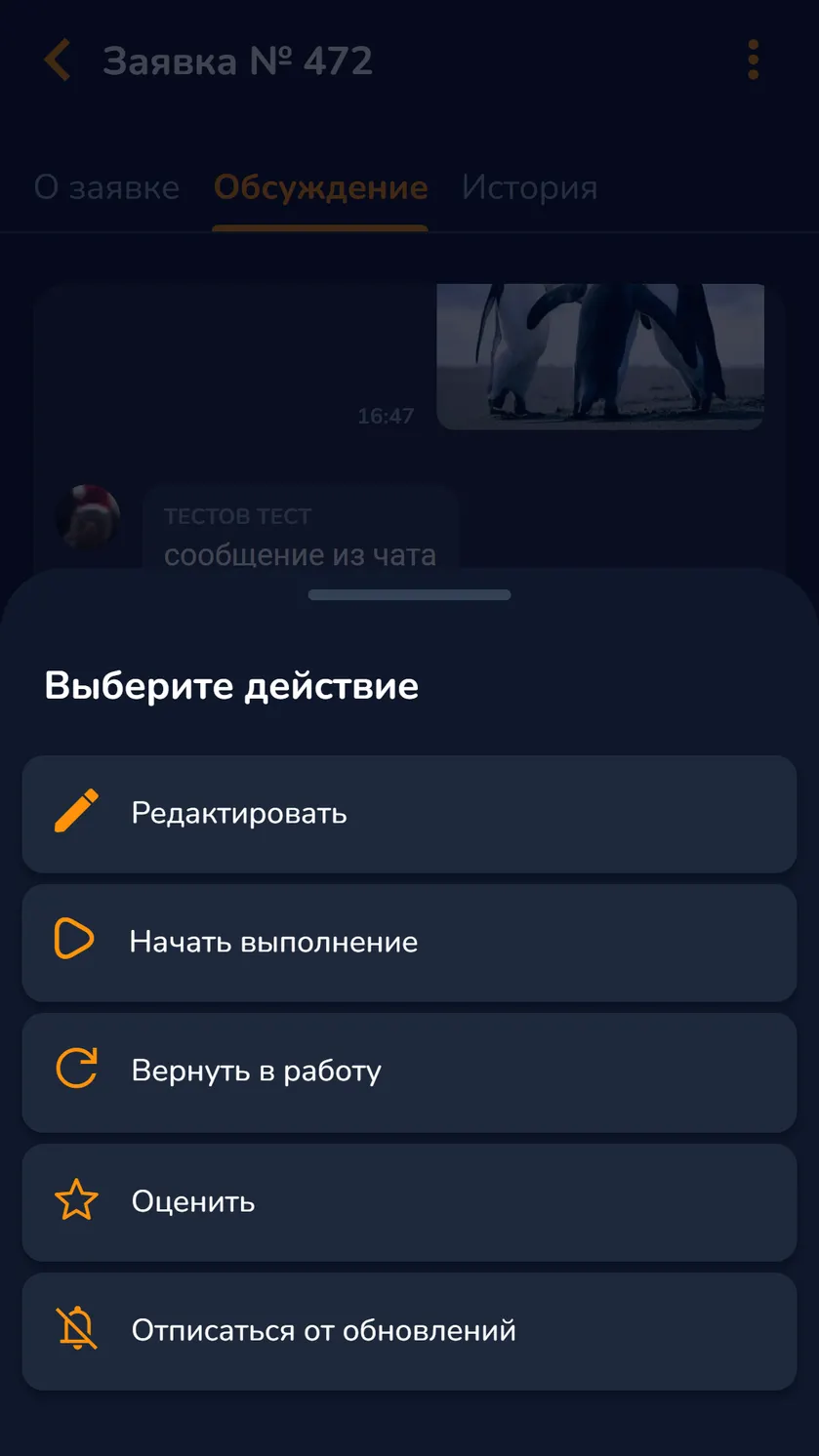
Task: Select Отписаться от обновлений
Action: [409, 1331]
